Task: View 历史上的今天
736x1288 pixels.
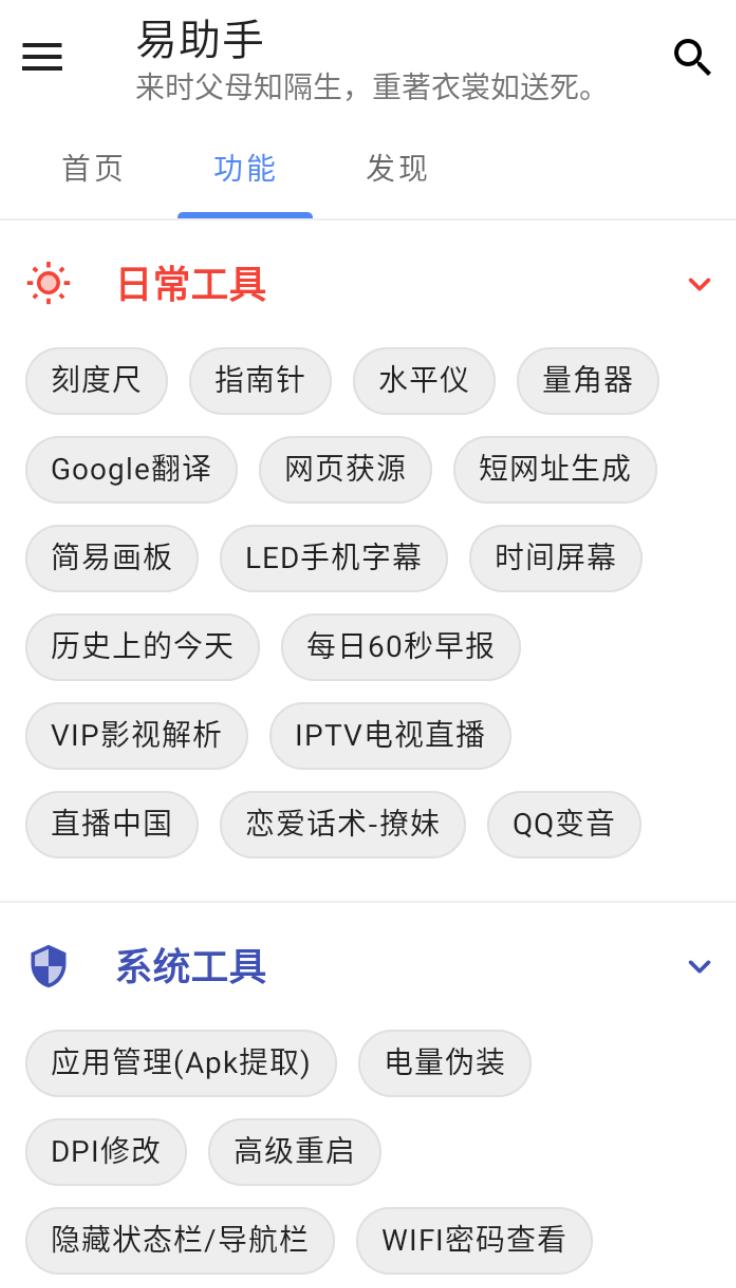Action: point(142,647)
